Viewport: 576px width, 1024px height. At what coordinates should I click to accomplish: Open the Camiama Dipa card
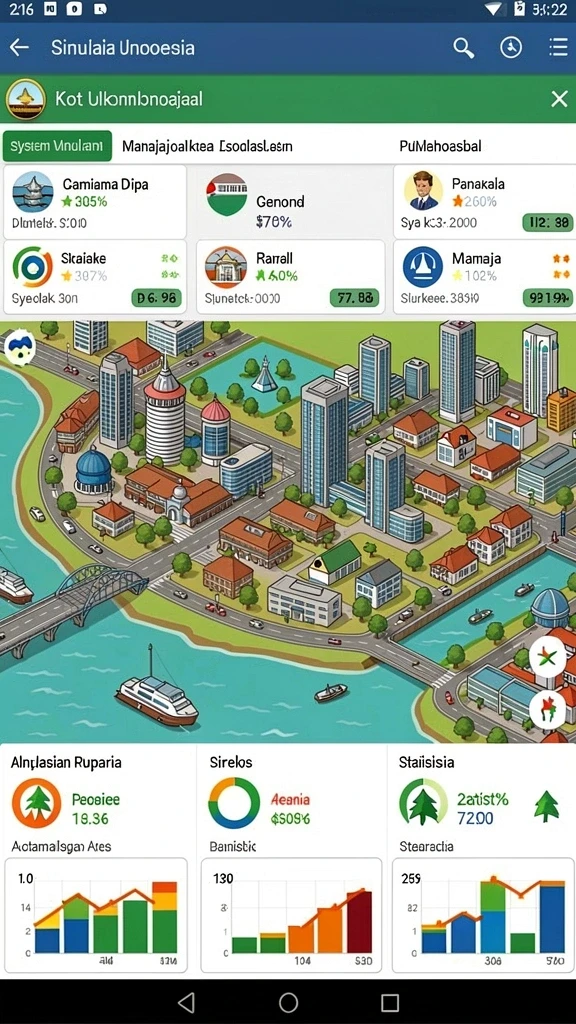(95, 202)
